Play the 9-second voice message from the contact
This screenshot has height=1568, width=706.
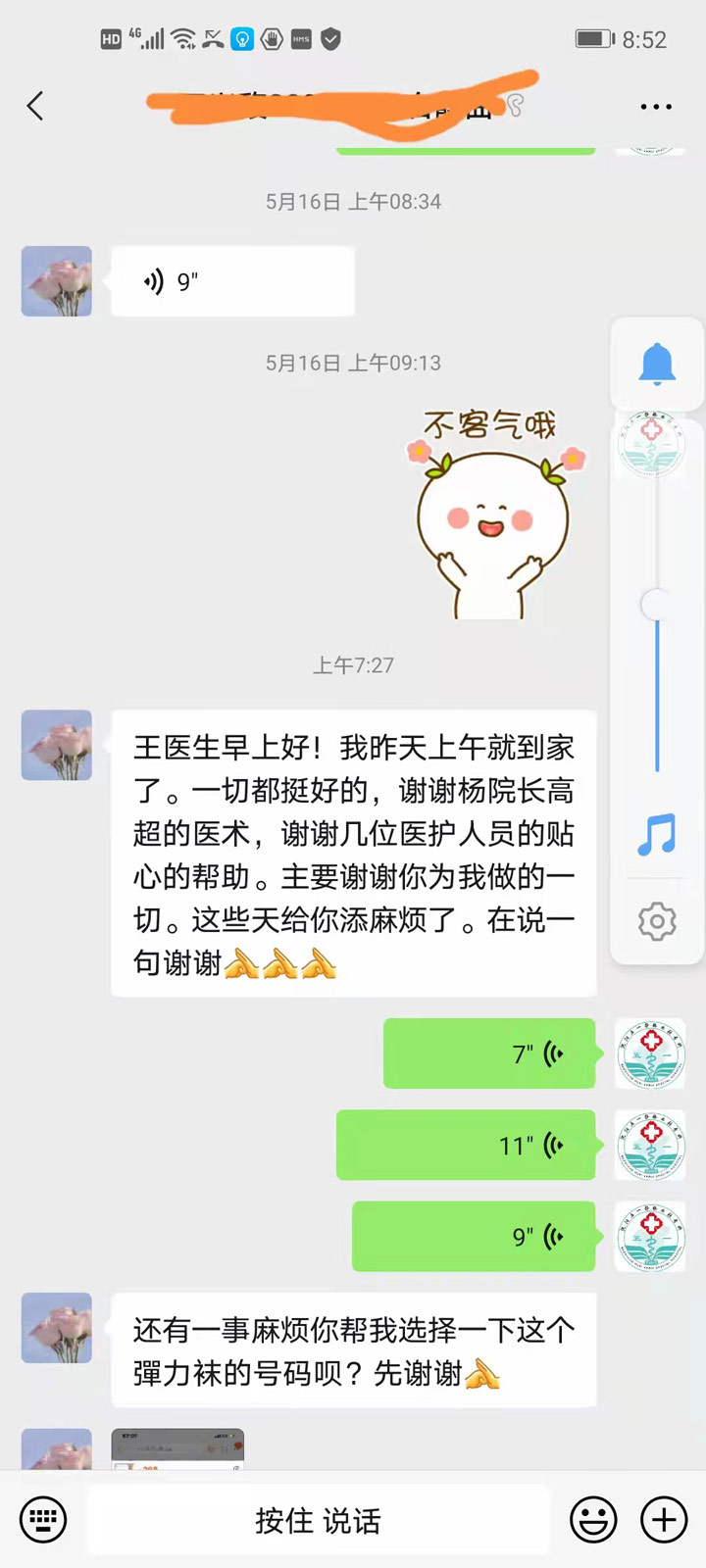coord(232,282)
